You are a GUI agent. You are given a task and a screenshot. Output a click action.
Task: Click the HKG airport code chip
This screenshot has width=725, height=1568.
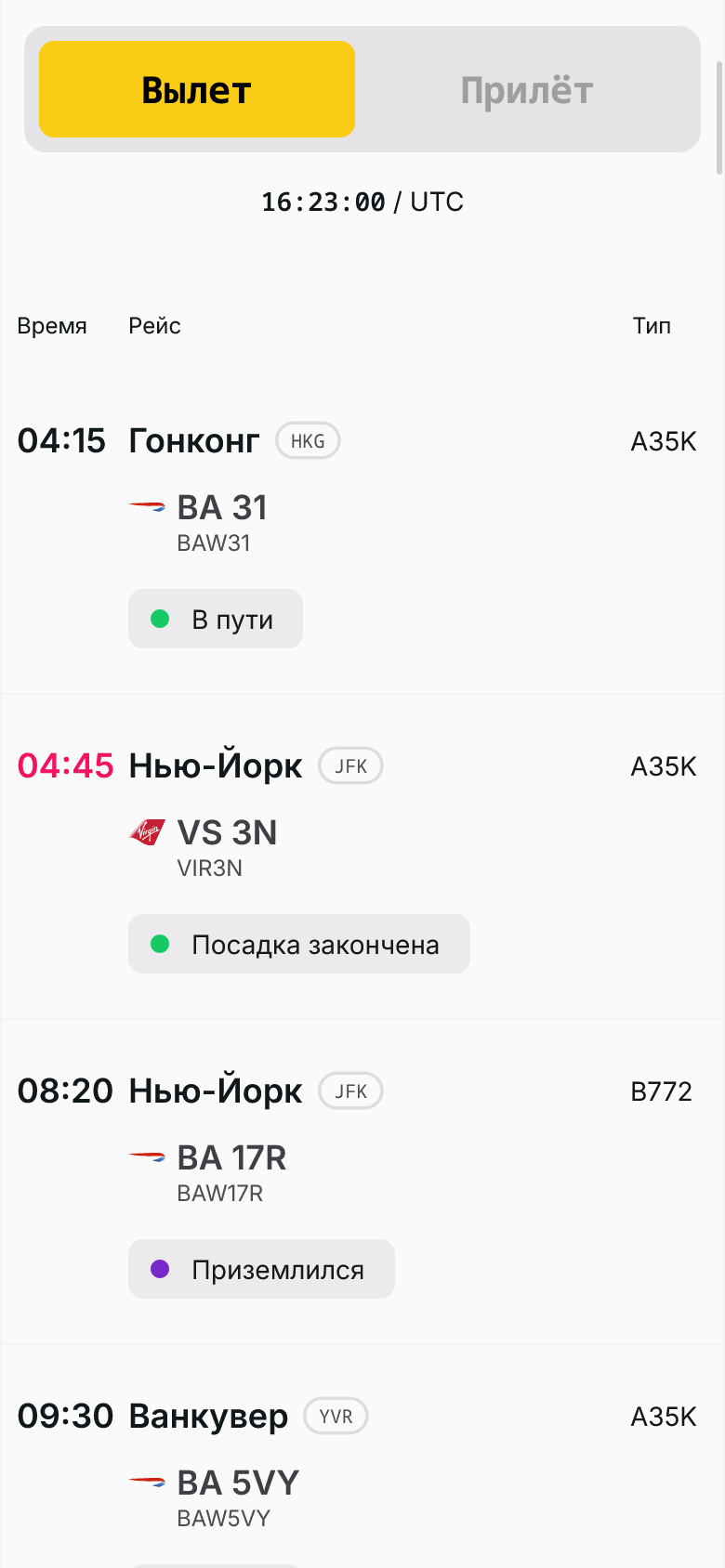308,440
